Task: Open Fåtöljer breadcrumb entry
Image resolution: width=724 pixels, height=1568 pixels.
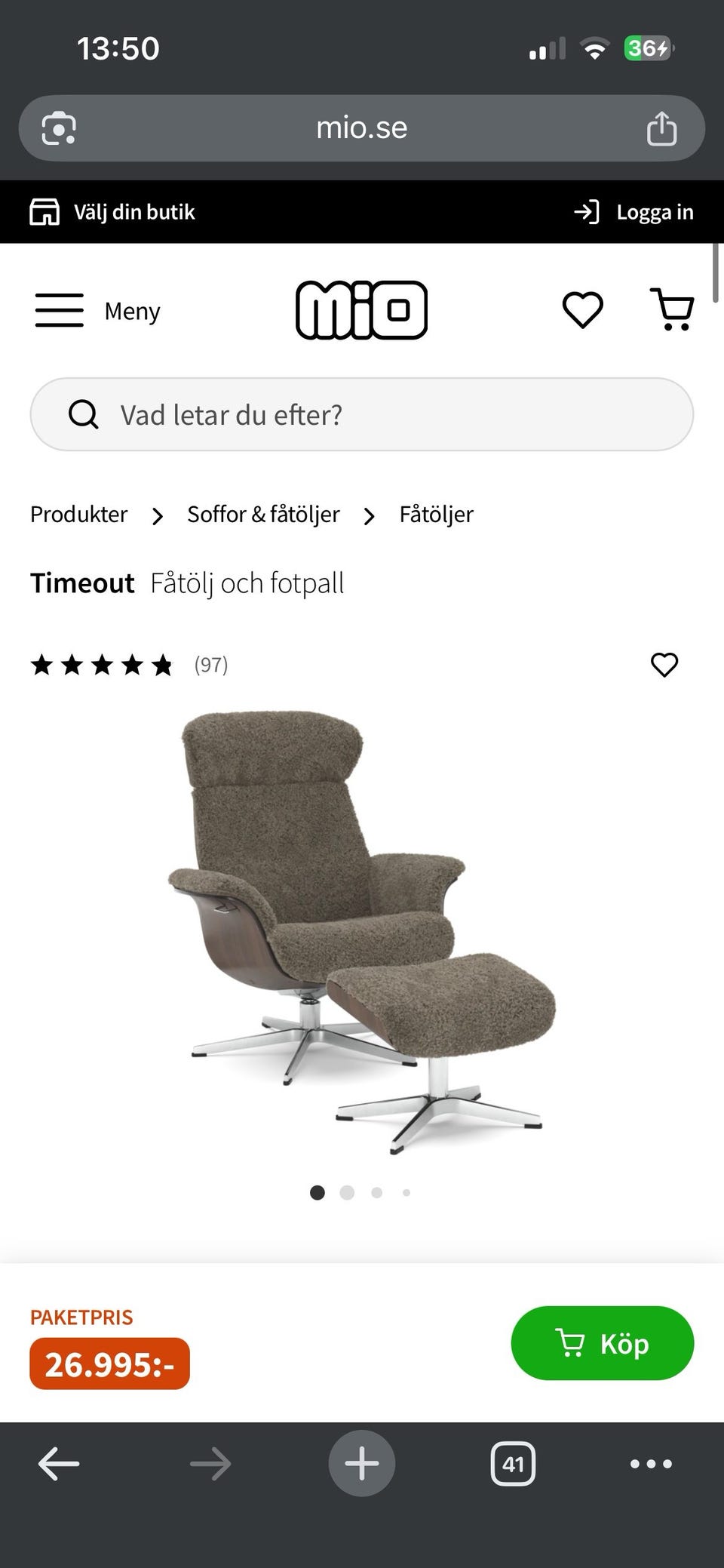Action: [x=436, y=515]
